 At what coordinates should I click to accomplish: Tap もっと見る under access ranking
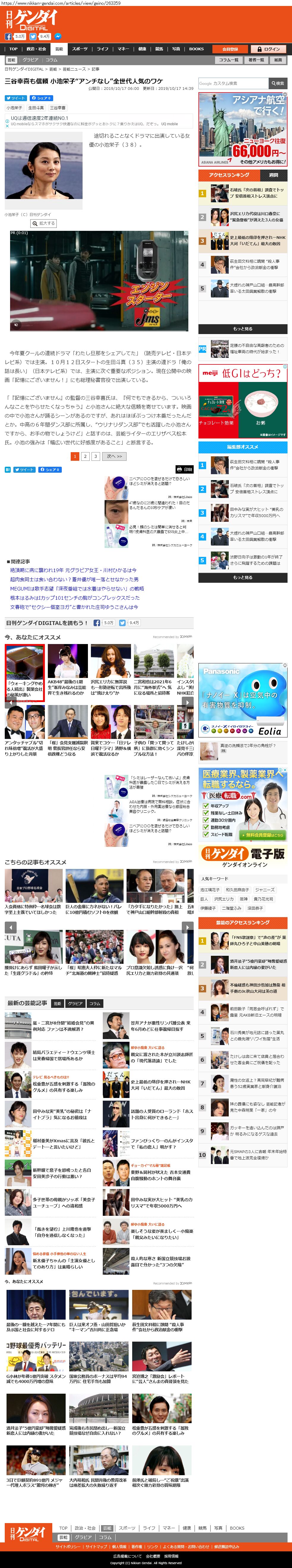coord(243,329)
